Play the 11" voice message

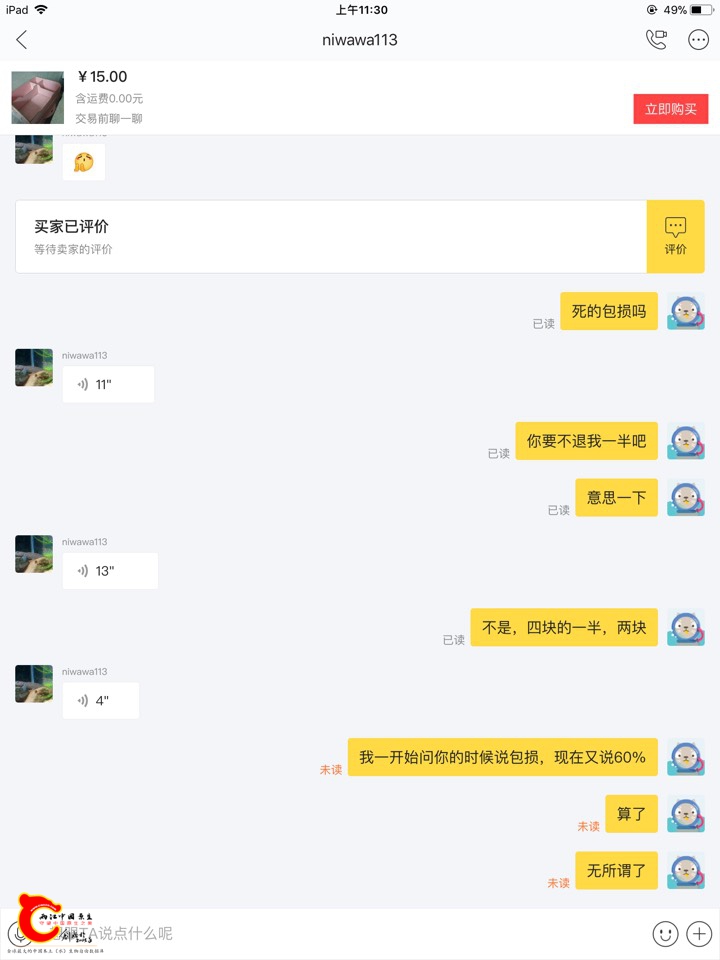108,385
